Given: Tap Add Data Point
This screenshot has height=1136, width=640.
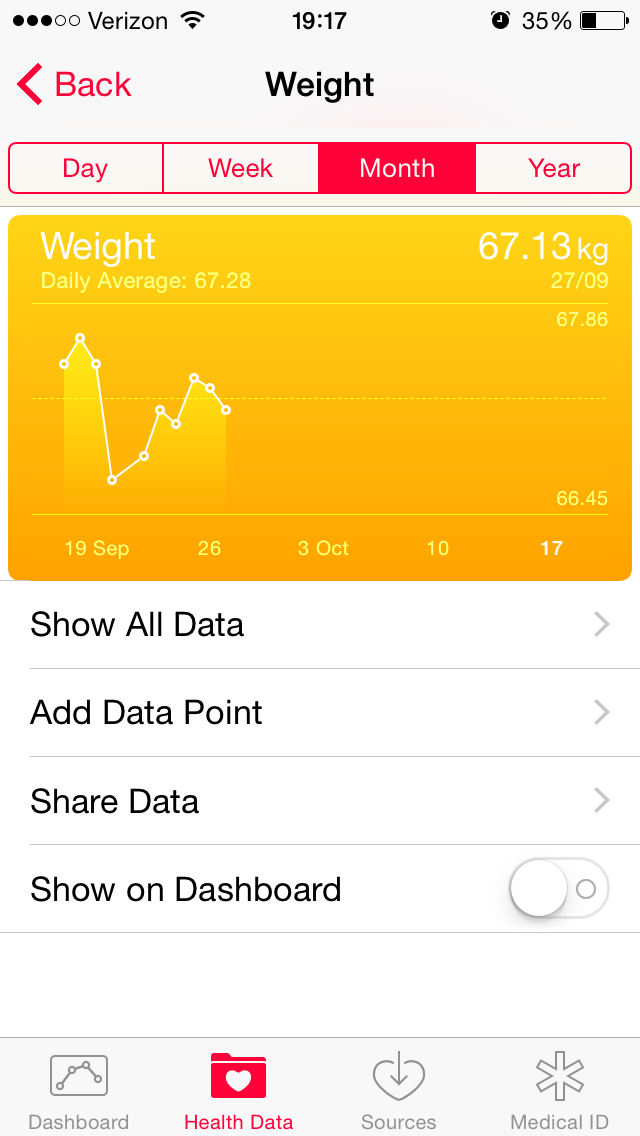Looking at the screenshot, I should [x=320, y=713].
